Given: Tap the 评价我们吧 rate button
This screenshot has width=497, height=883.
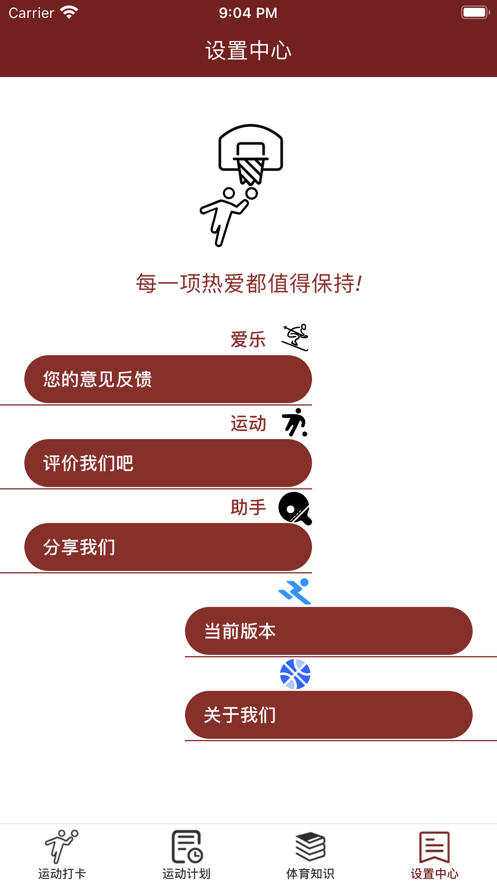Looking at the screenshot, I should coord(168,463).
